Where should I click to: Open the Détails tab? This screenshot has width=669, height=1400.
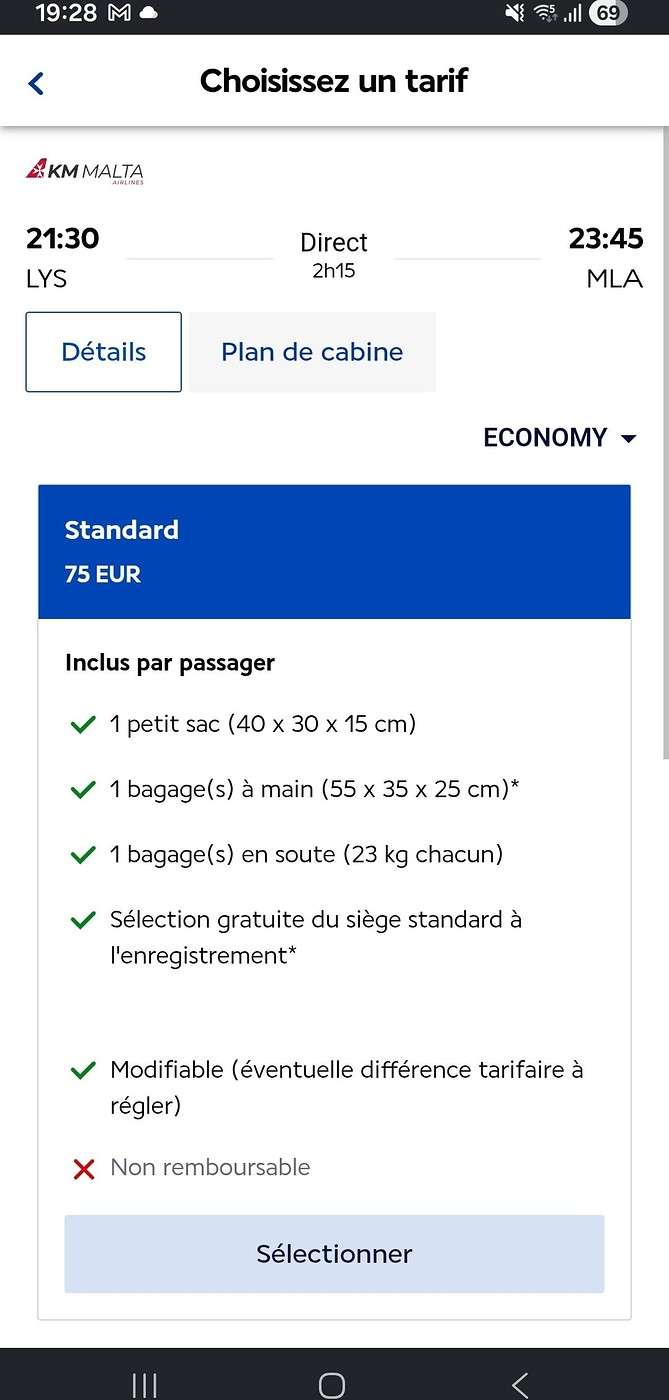click(104, 352)
